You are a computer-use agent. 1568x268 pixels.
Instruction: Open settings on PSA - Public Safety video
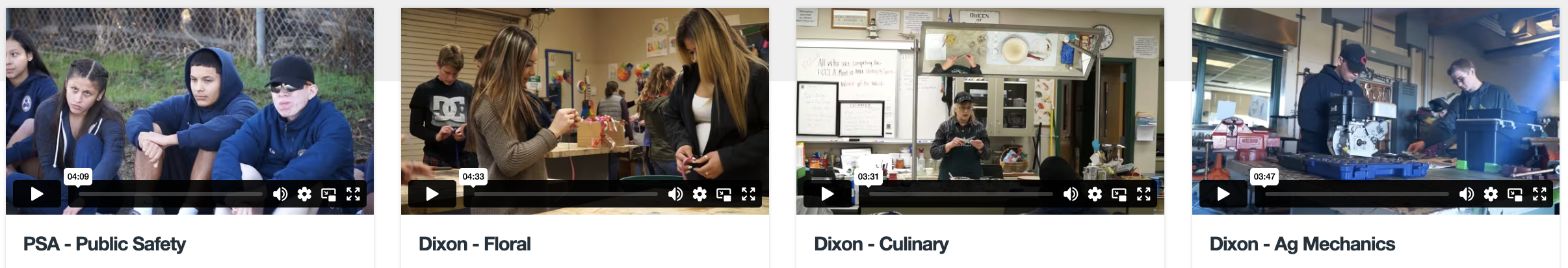[304, 194]
